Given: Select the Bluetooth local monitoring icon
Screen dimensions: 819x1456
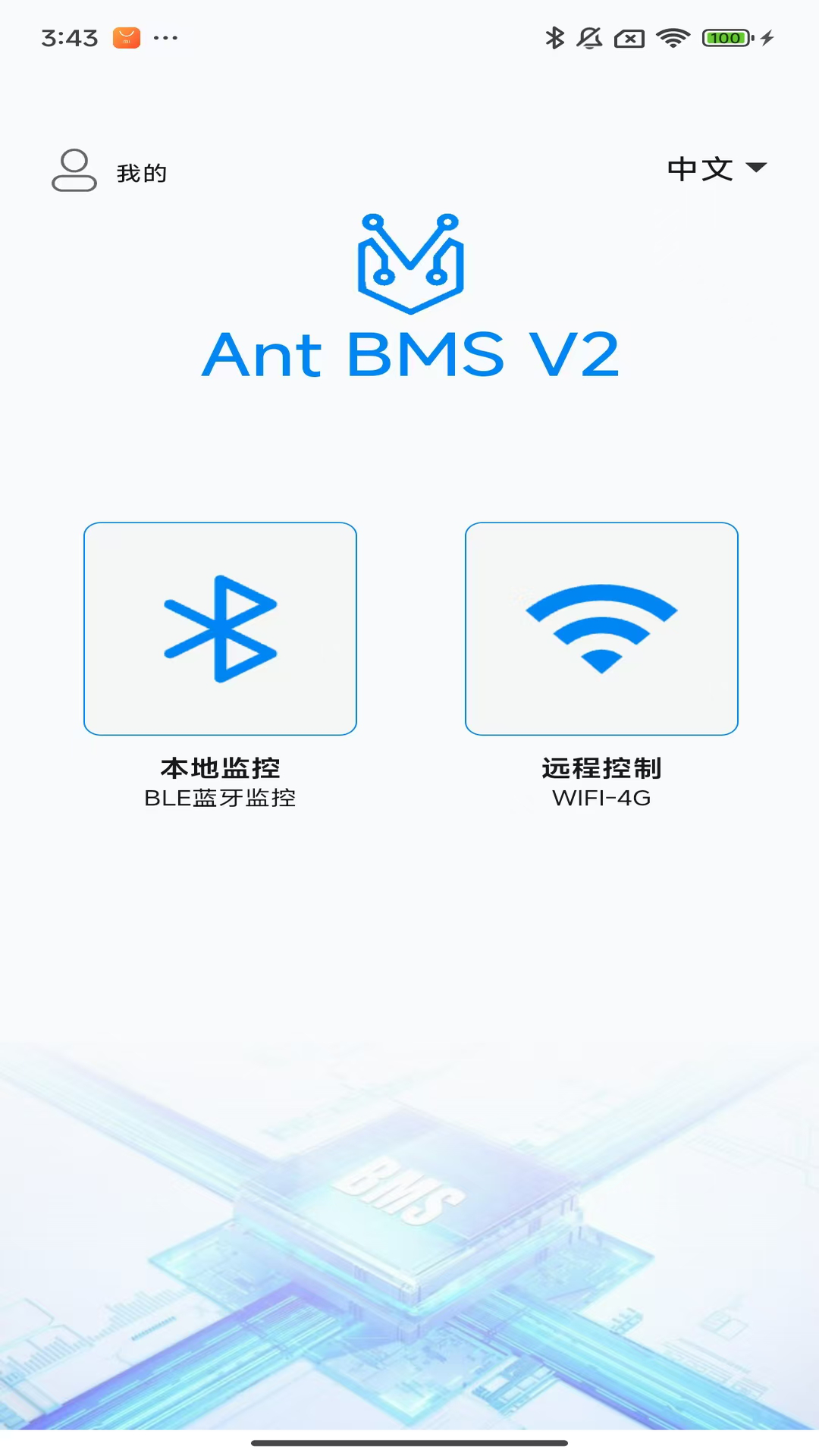Looking at the screenshot, I should pos(220,628).
